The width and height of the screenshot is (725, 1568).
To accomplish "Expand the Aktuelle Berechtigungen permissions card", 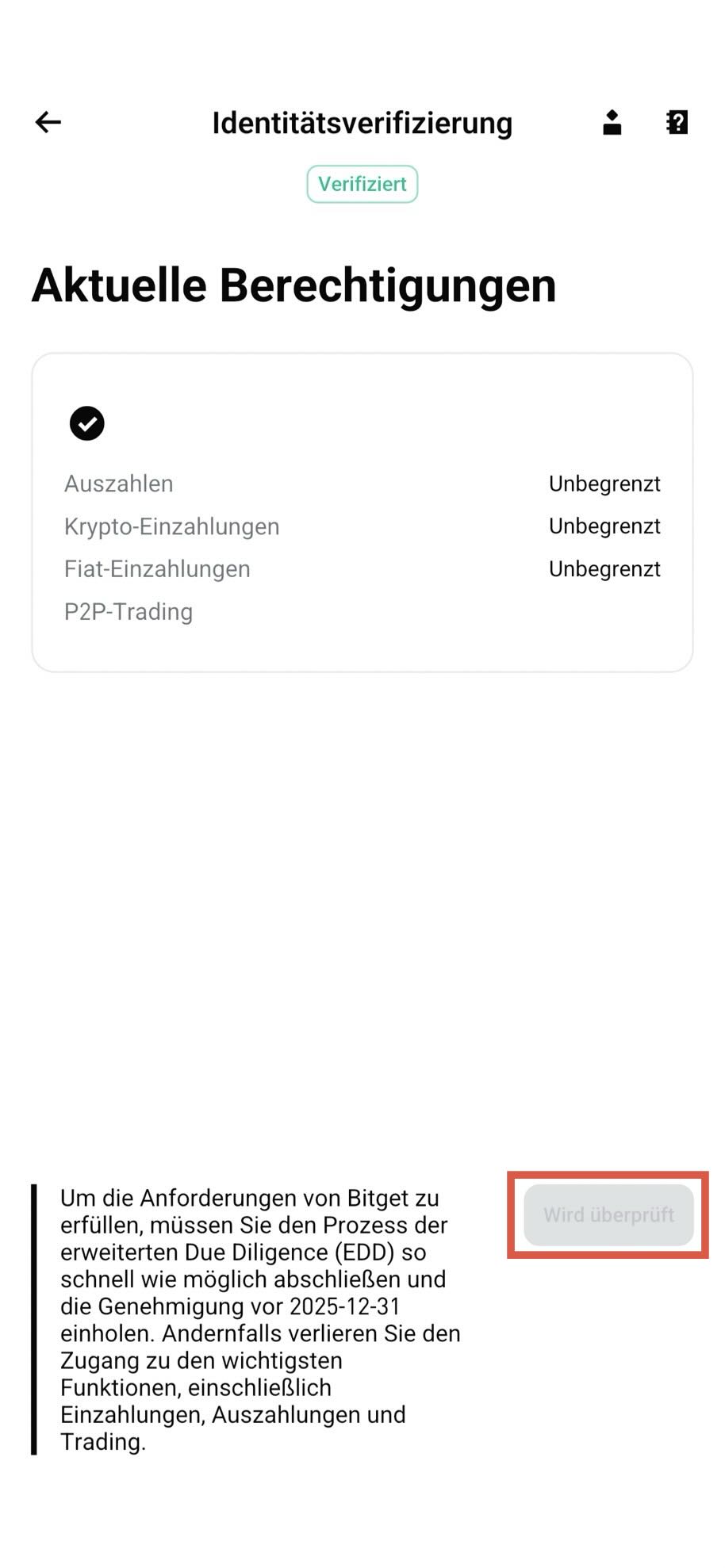I will (x=362, y=511).
